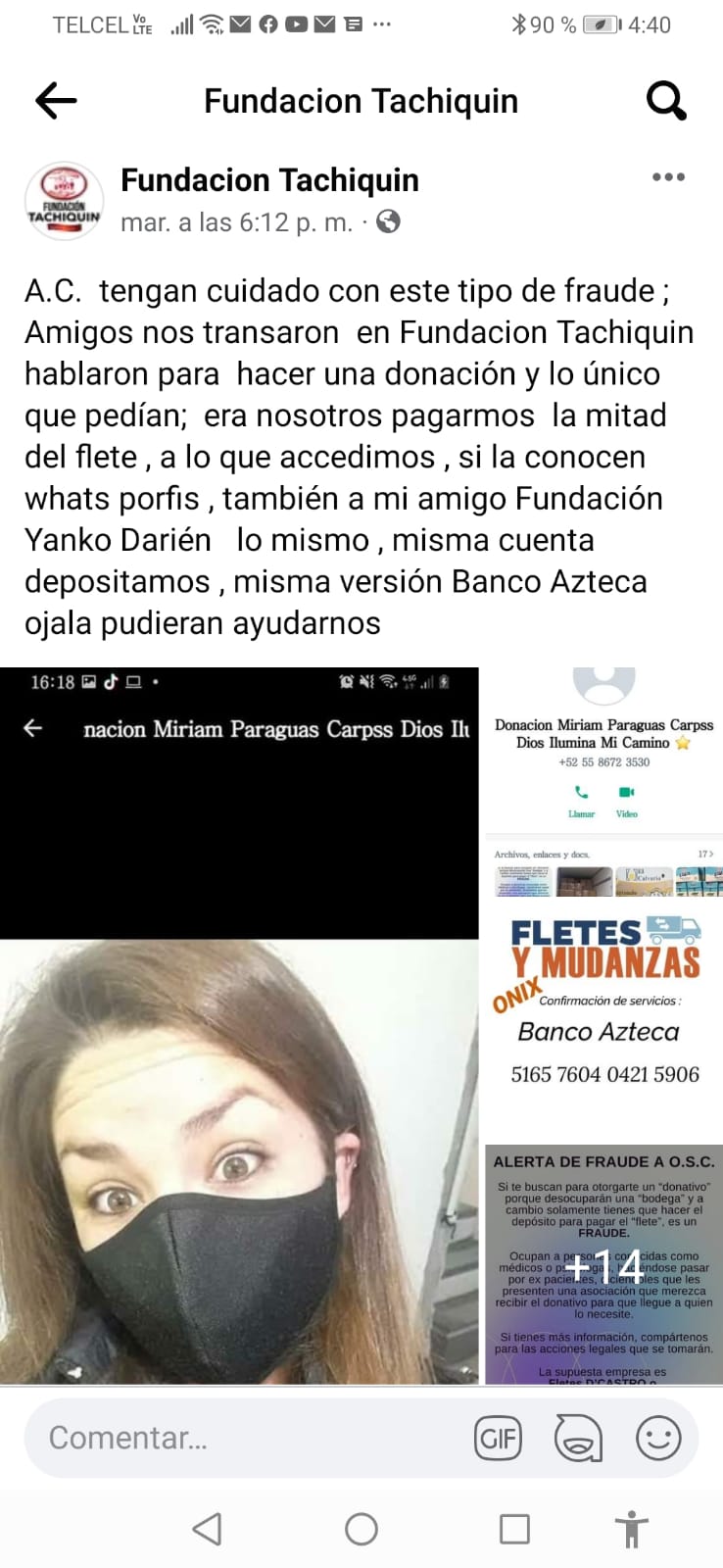The image size is (723, 1568).
Task: Open the large masked-woman screenshot photo
Action: pyautogui.click(x=239, y=1025)
